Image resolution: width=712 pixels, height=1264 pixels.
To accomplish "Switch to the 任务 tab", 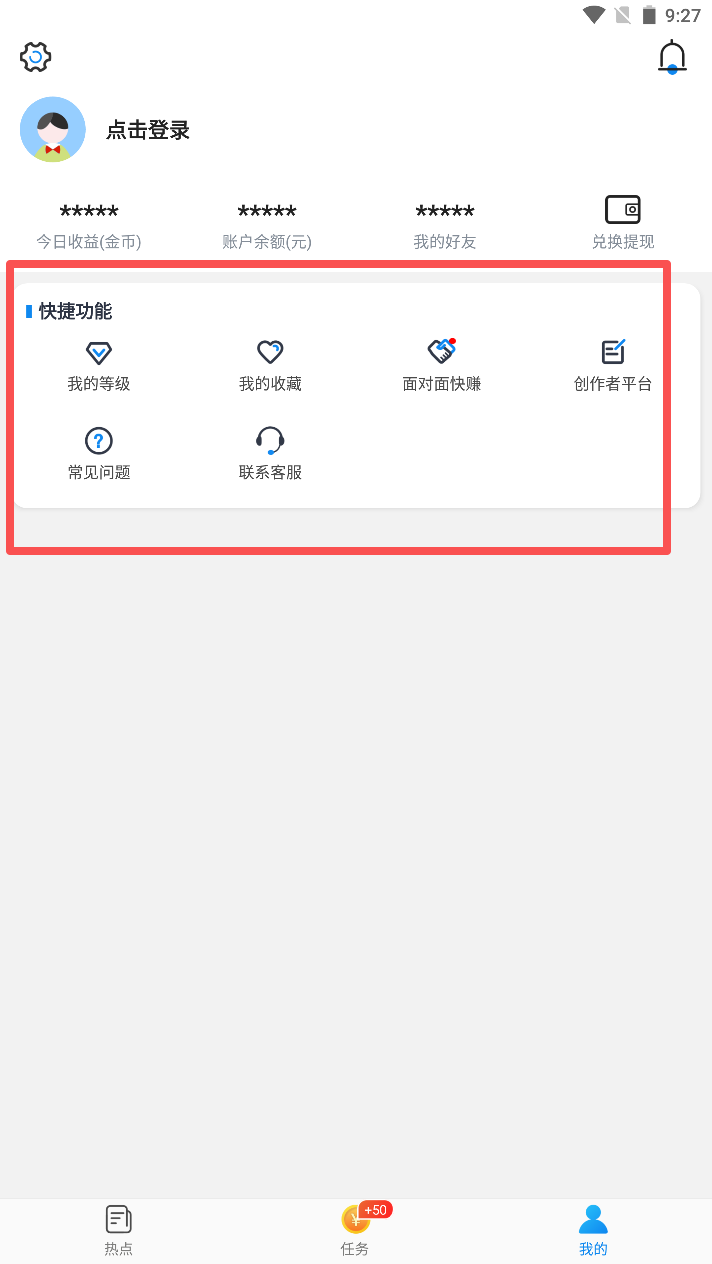I will pyautogui.click(x=355, y=1230).
